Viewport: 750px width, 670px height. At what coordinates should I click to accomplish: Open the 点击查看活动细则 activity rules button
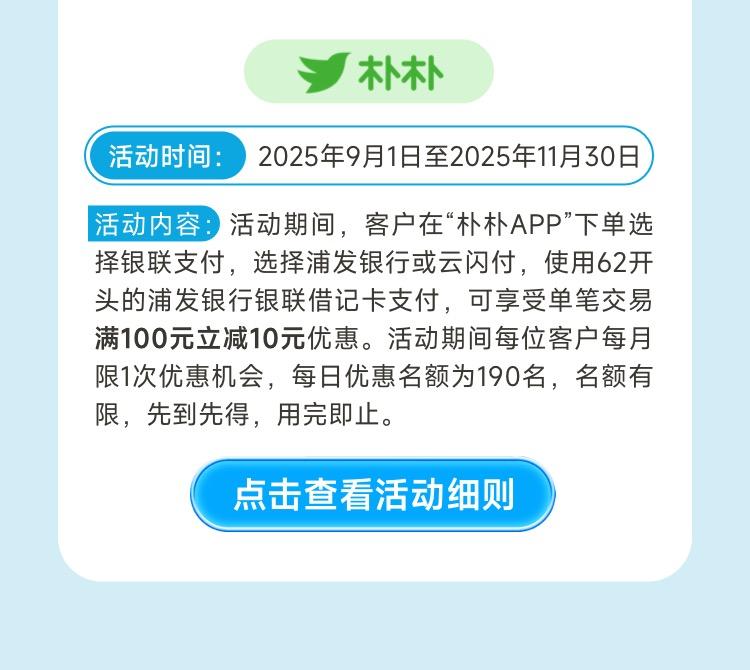pos(372,495)
